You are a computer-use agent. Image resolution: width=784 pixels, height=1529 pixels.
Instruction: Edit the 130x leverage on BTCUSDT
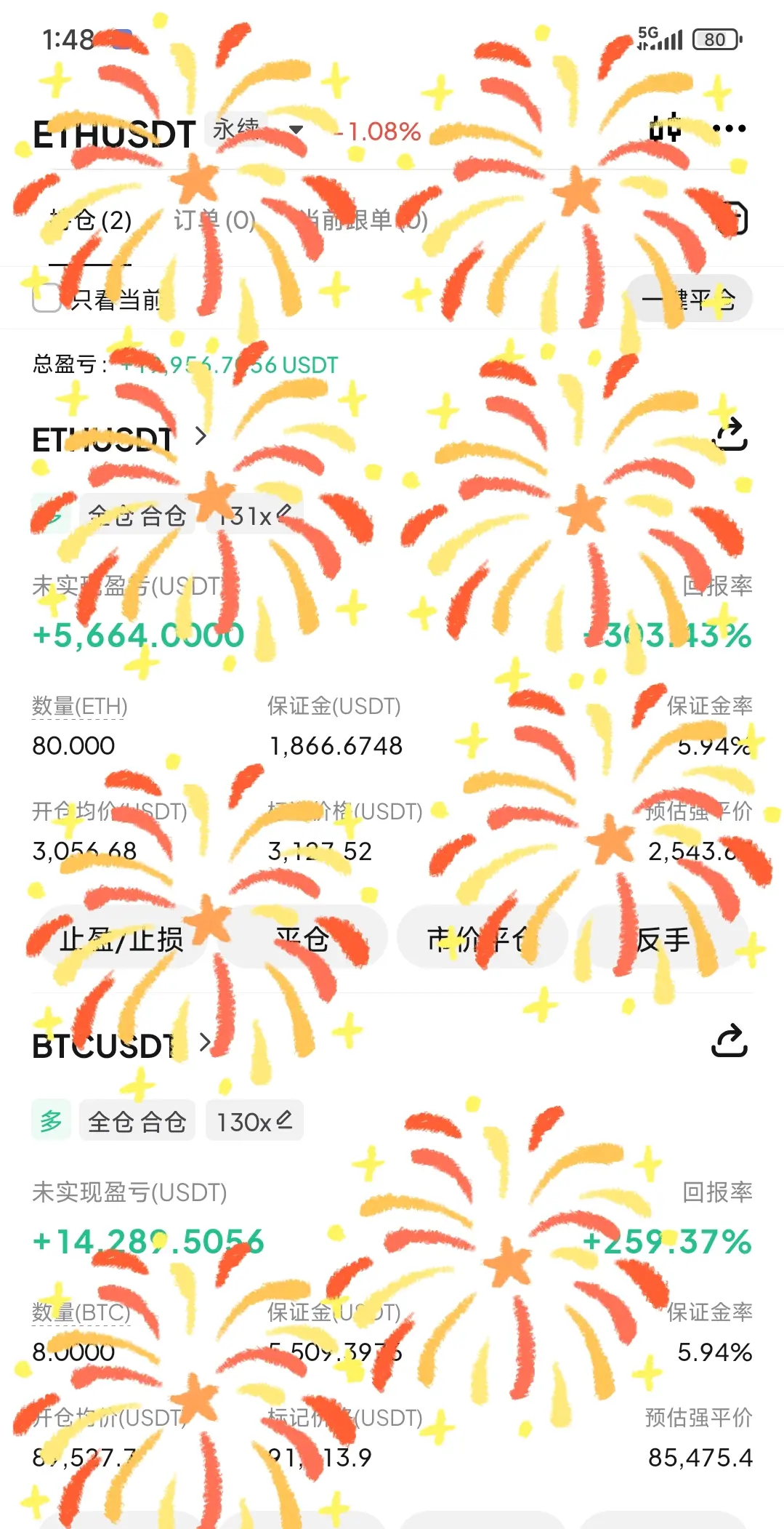[254, 1122]
